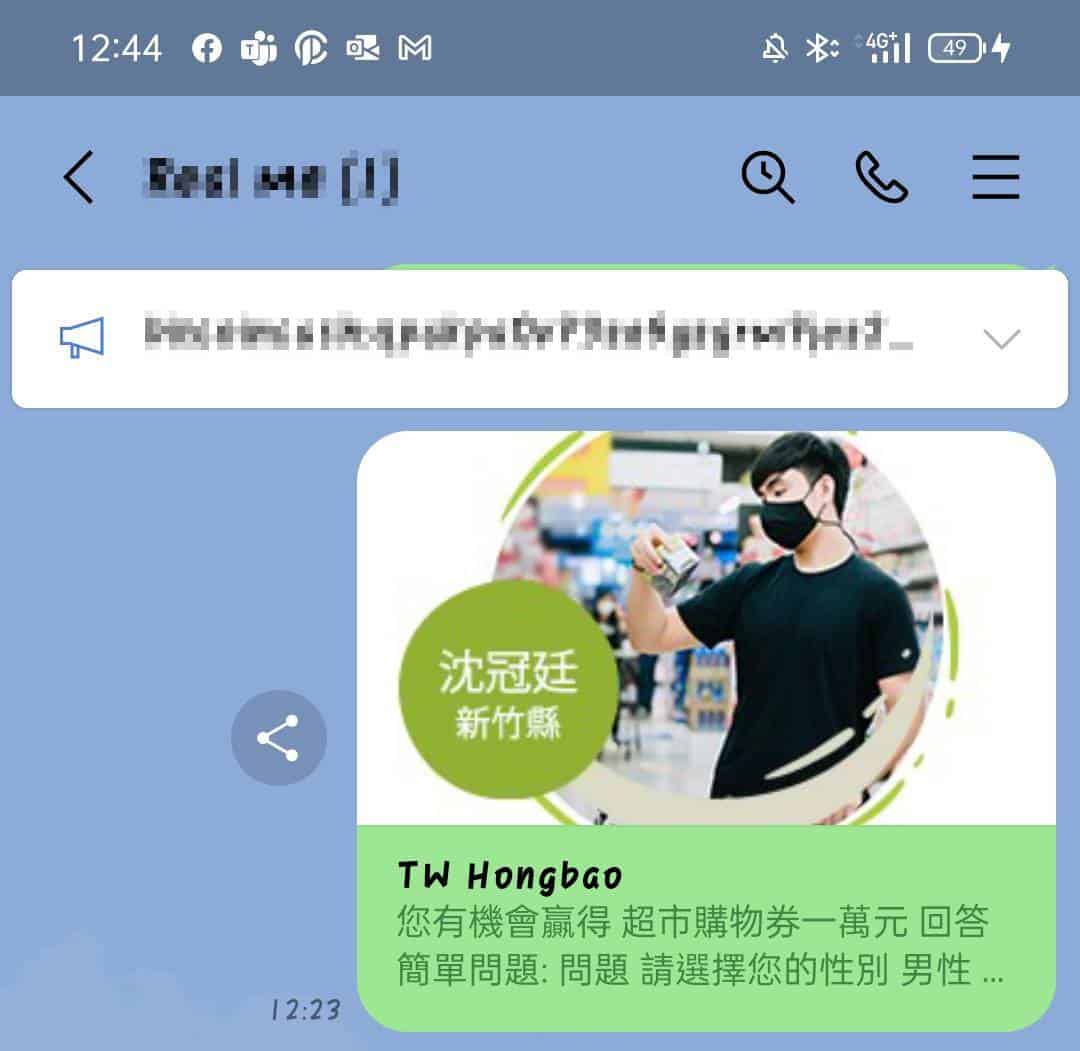Expand the pinned announcement banner
The width and height of the screenshot is (1080, 1051).
pyautogui.click(x=1001, y=339)
